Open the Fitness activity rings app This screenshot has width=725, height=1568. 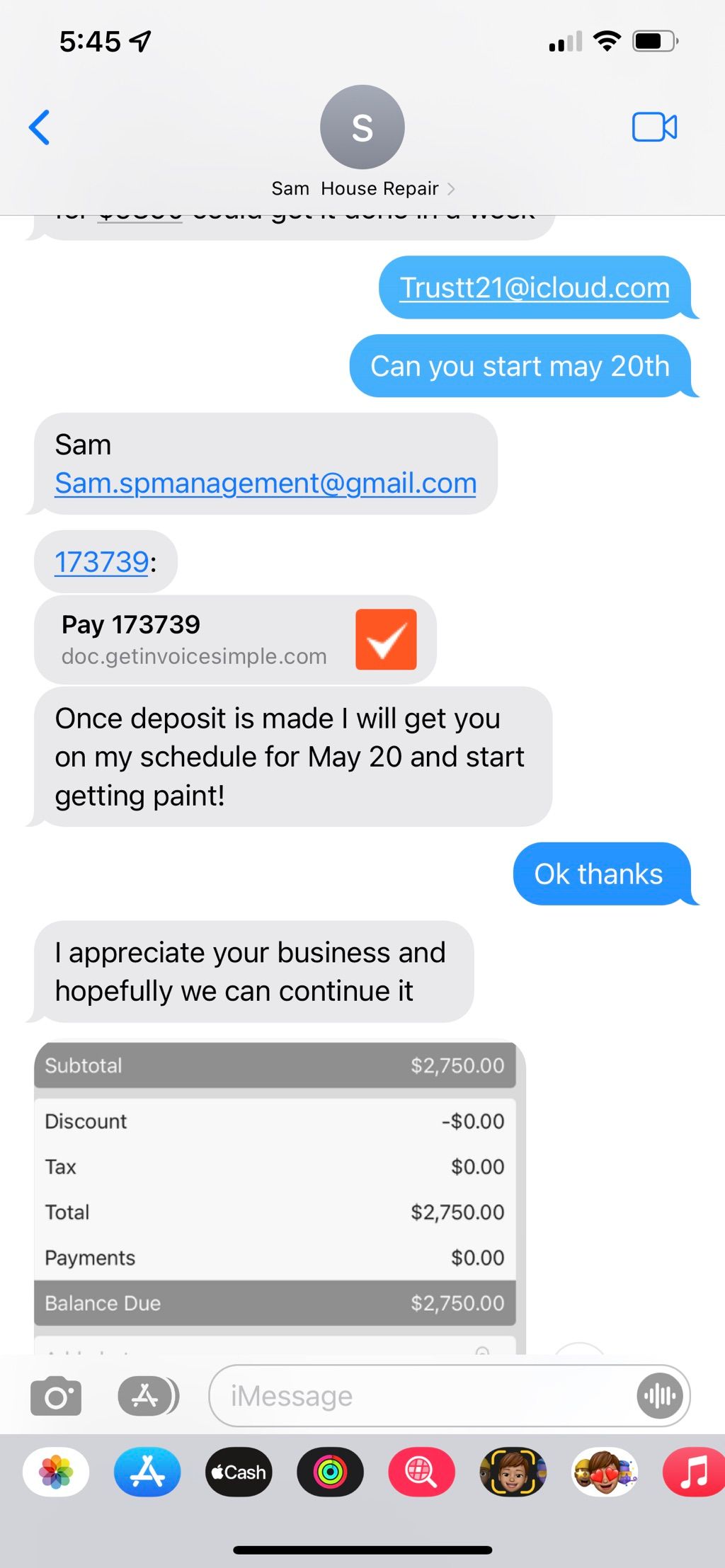pos(330,1472)
